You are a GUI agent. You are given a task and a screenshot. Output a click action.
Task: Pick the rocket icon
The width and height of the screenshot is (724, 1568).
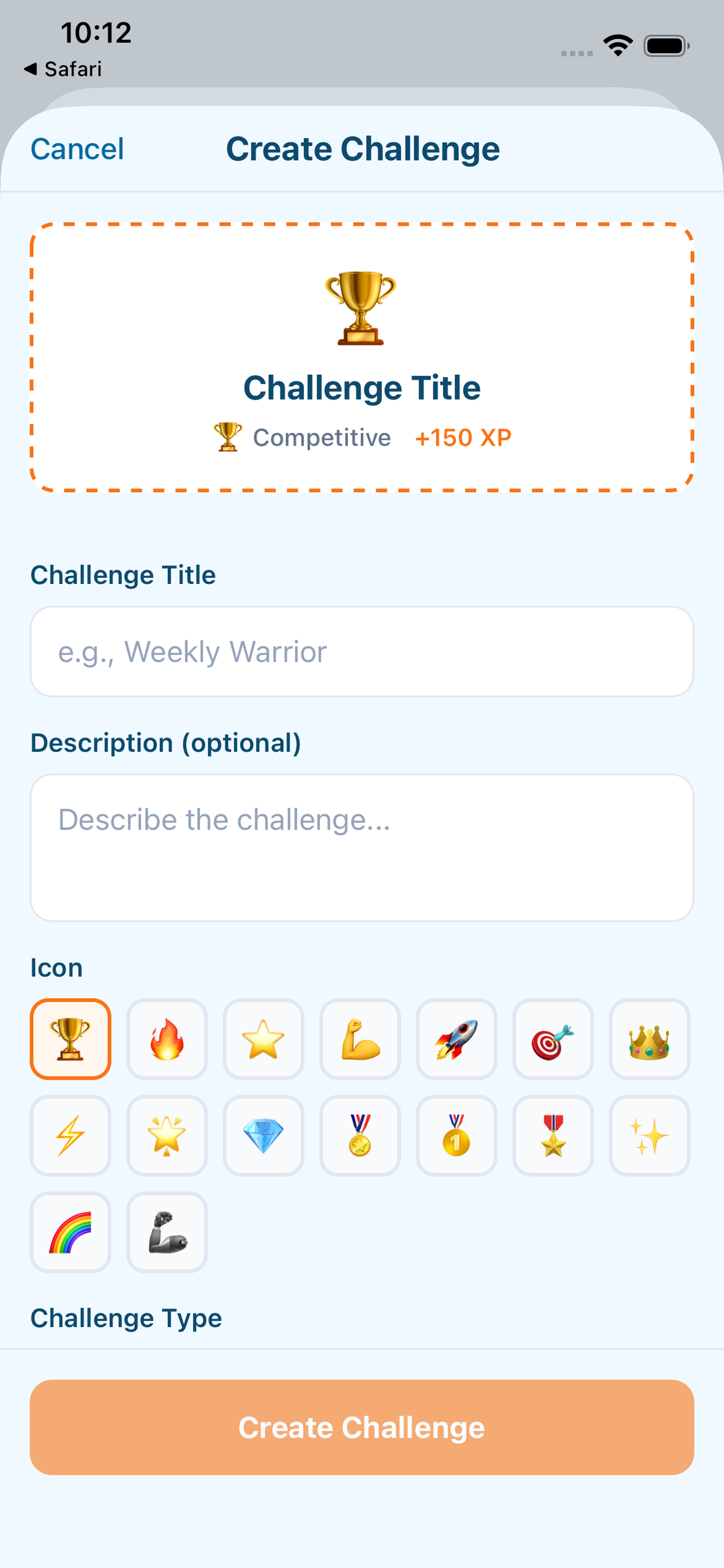[456, 1039]
